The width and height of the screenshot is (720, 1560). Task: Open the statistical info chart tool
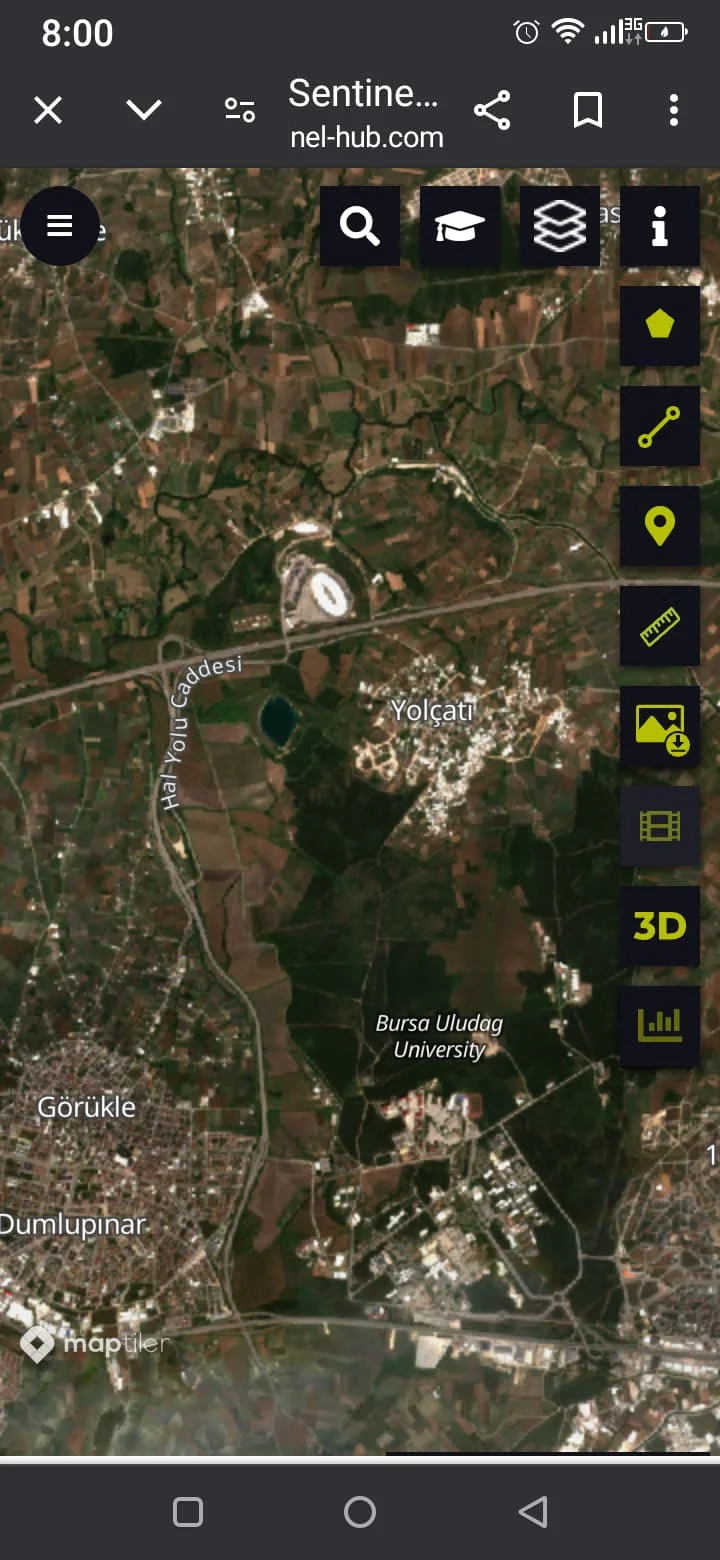pyautogui.click(x=659, y=1026)
